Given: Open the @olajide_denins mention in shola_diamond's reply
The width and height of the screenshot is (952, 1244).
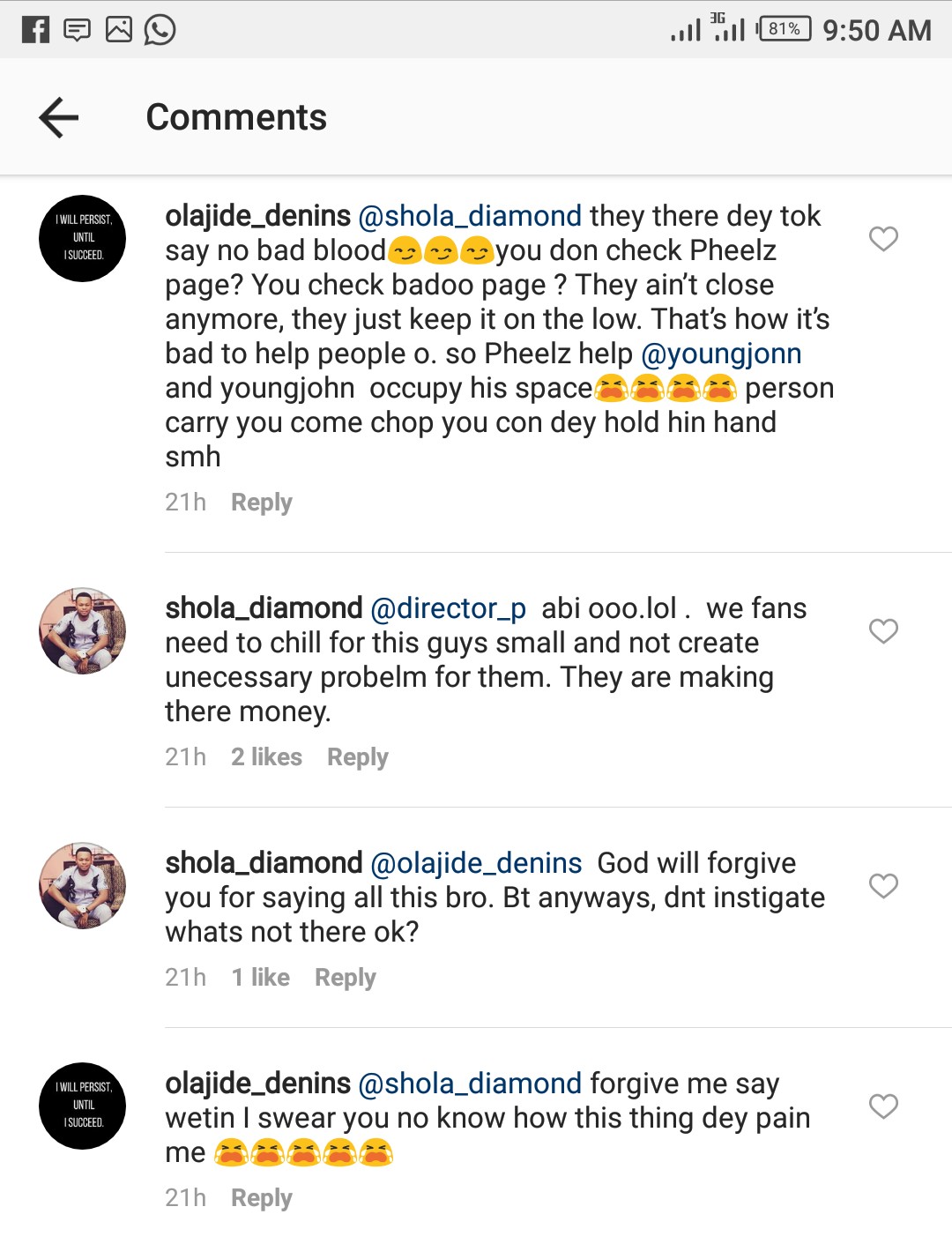Looking at the screenshot, I should pos(476,863).
